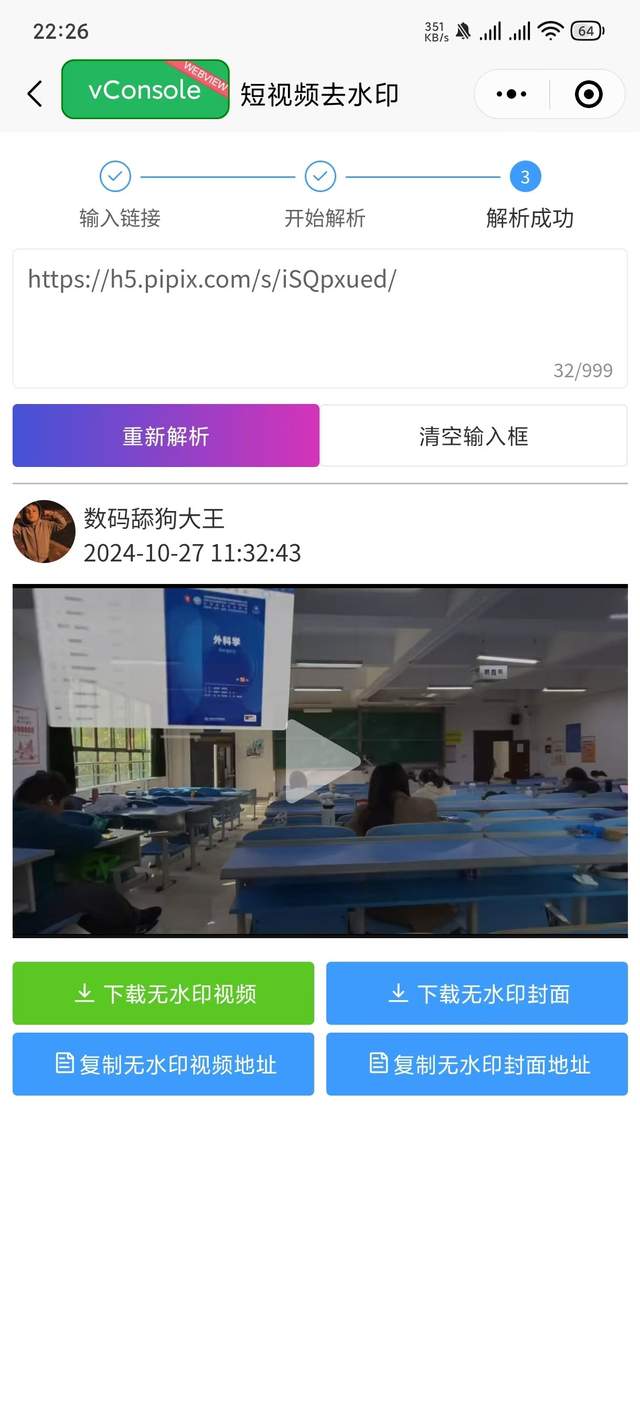Screen dimensions: 640x1423
Task: Play the parsed classroom video
Action: (320, 760)
